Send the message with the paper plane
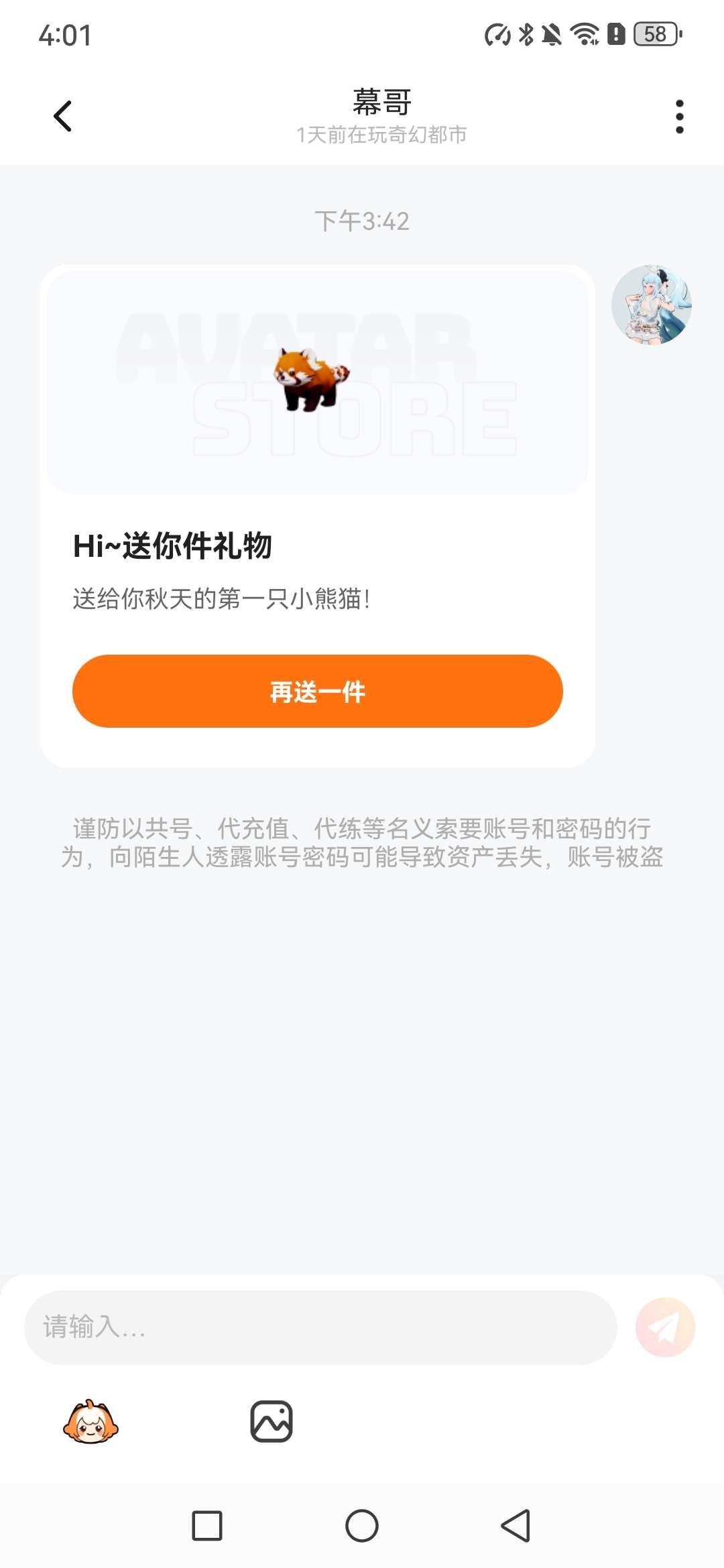This screenshot has width=724, height=1568. (665, 1327)
